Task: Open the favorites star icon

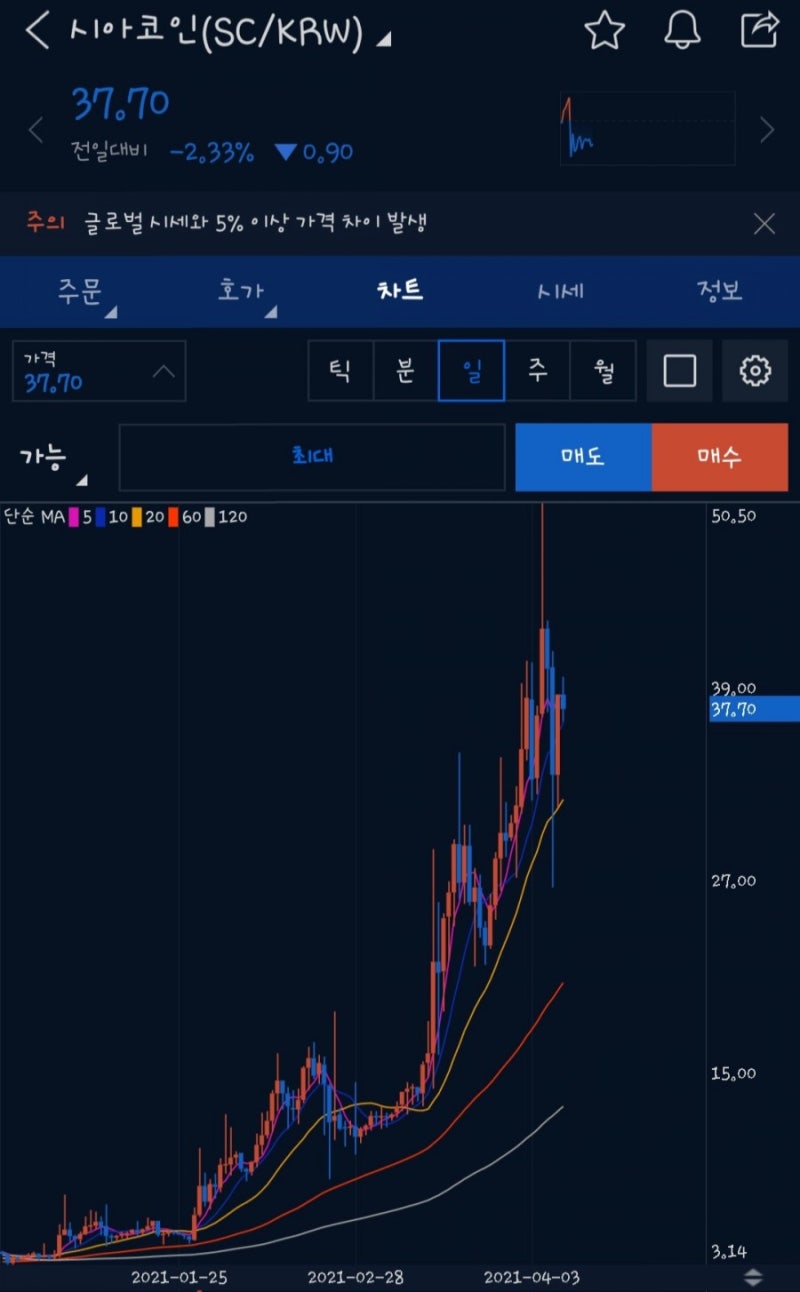Action: tap(606, 31)
